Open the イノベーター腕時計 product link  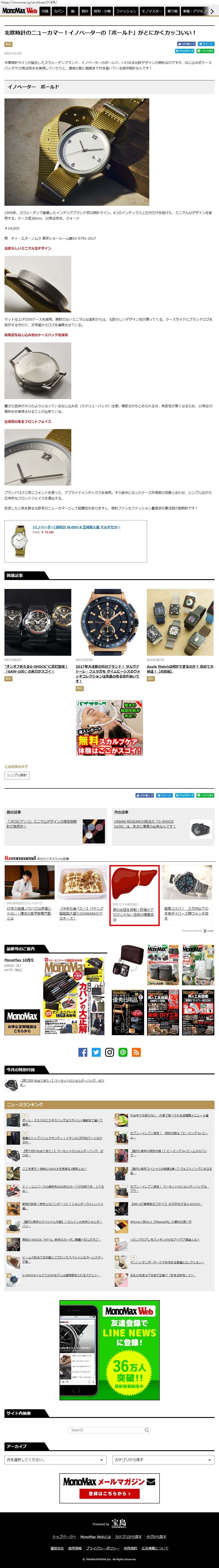point(76,527)
